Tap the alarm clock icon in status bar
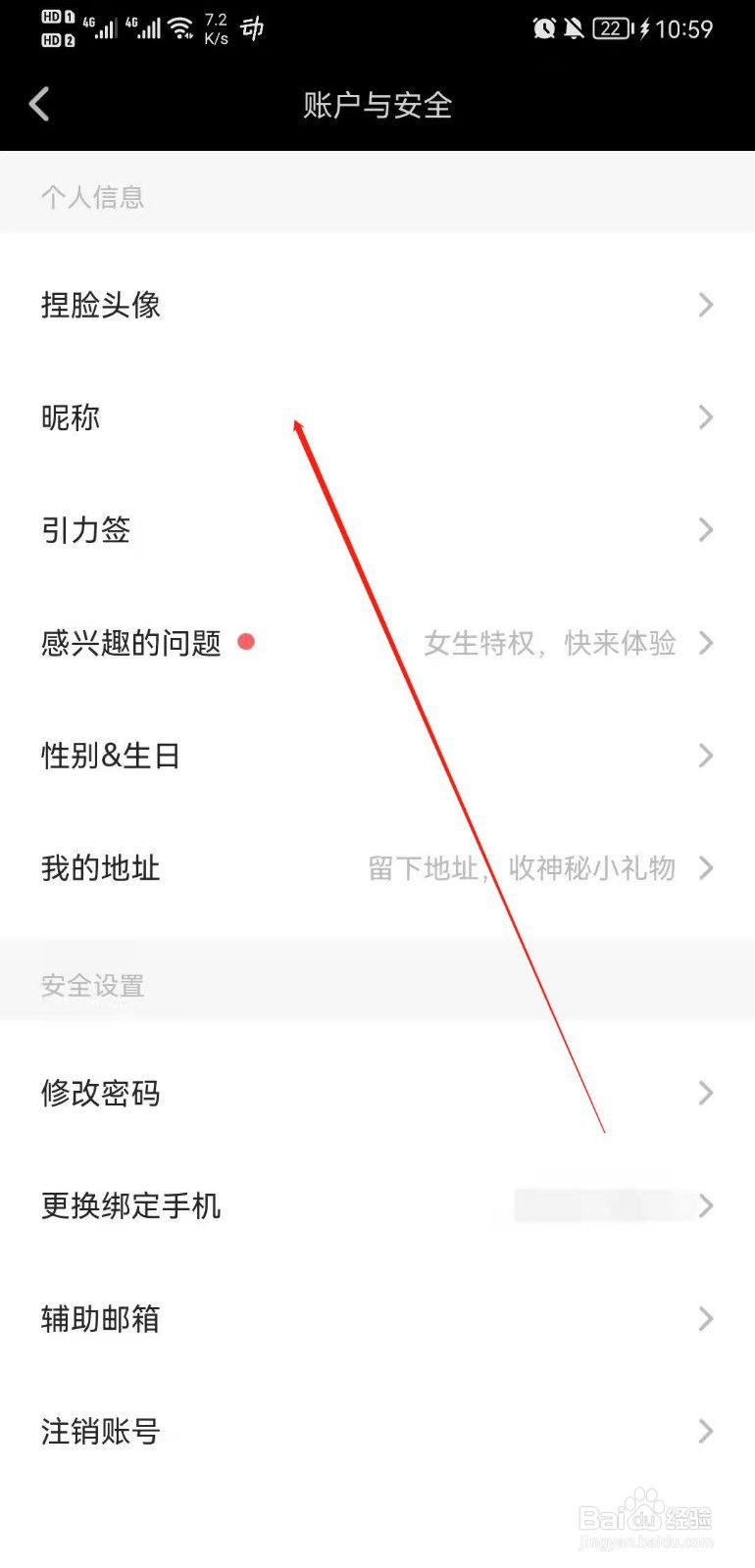 point(543,28)
